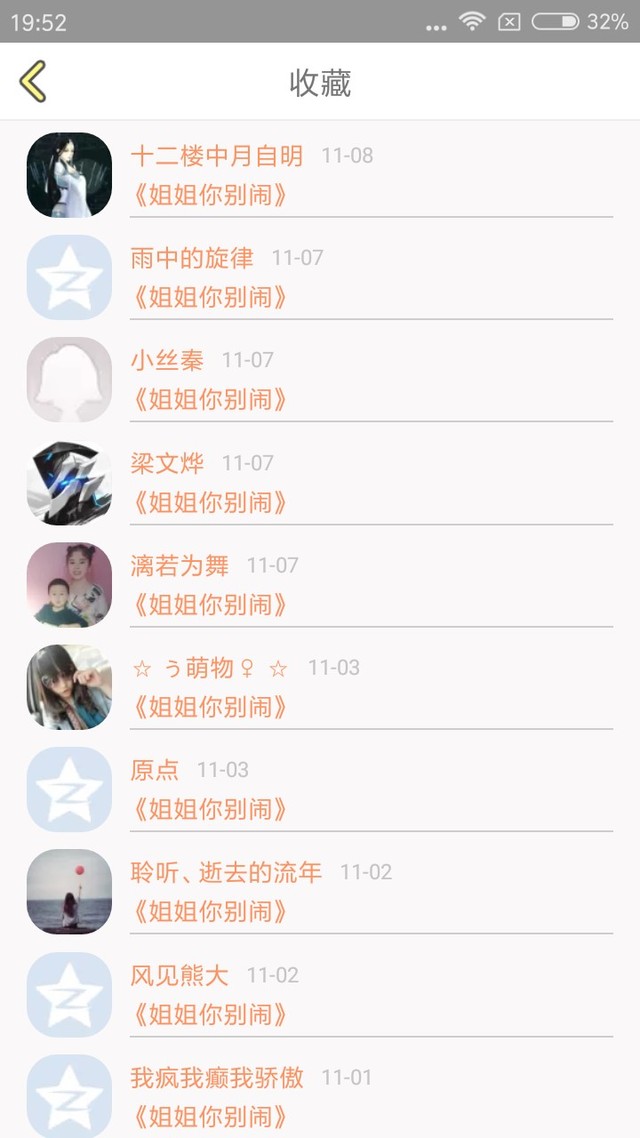The width and height of the screenshot is (640, 1138).
Task: Go back from the 收藏 page
Action: tap(33, 81)
